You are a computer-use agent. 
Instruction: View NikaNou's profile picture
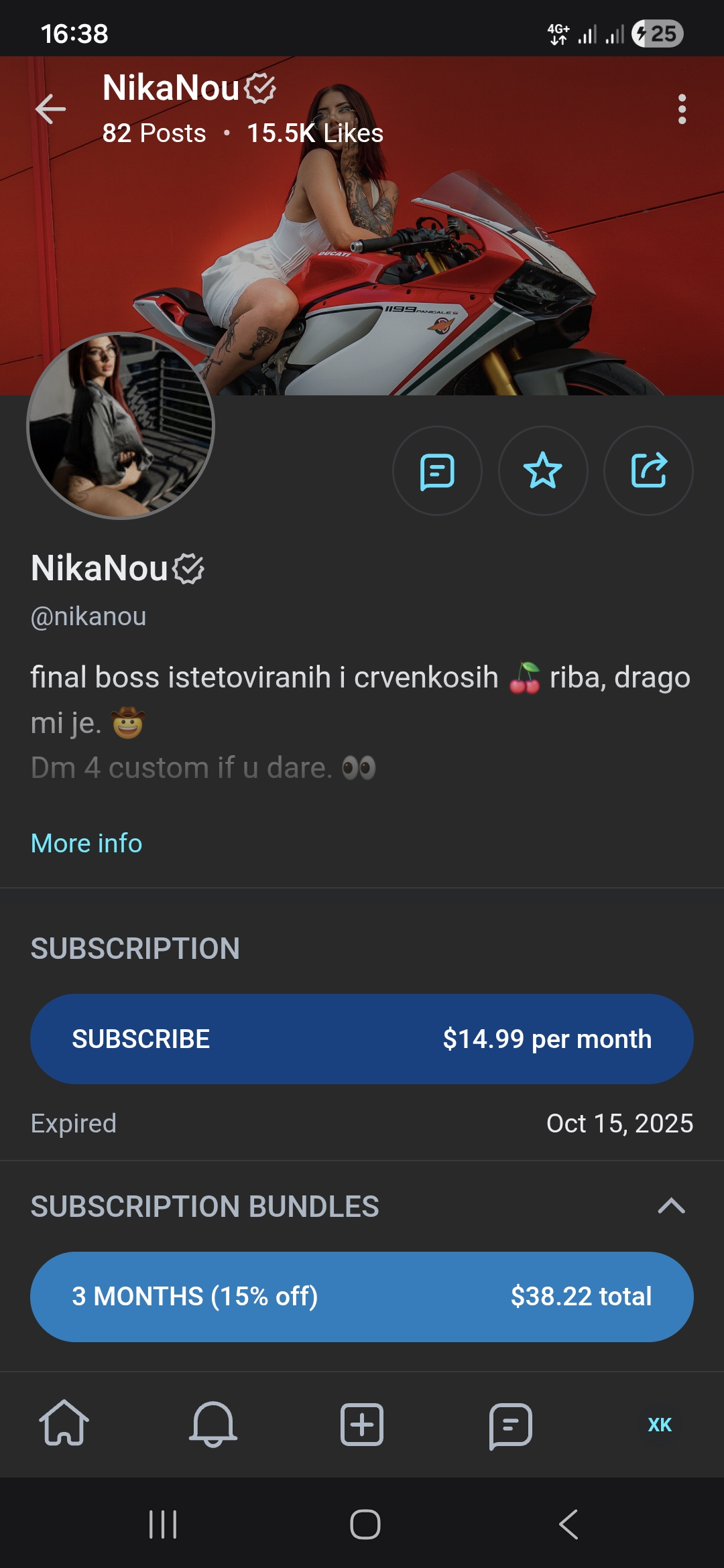121,426
